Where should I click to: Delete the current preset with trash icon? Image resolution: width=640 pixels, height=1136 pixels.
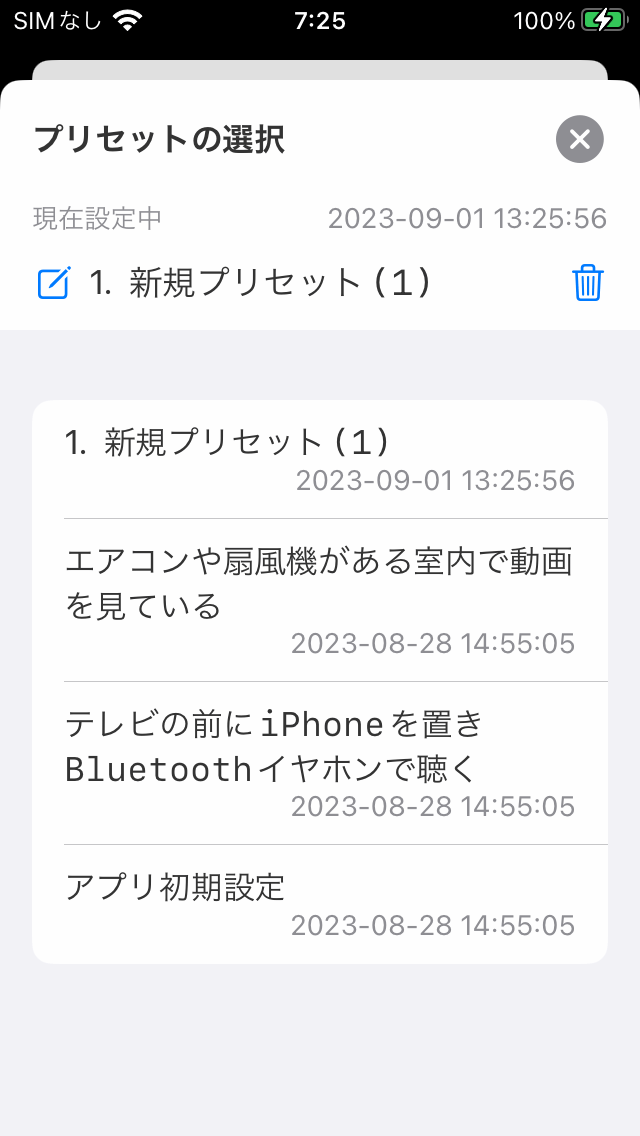[588, 283]
